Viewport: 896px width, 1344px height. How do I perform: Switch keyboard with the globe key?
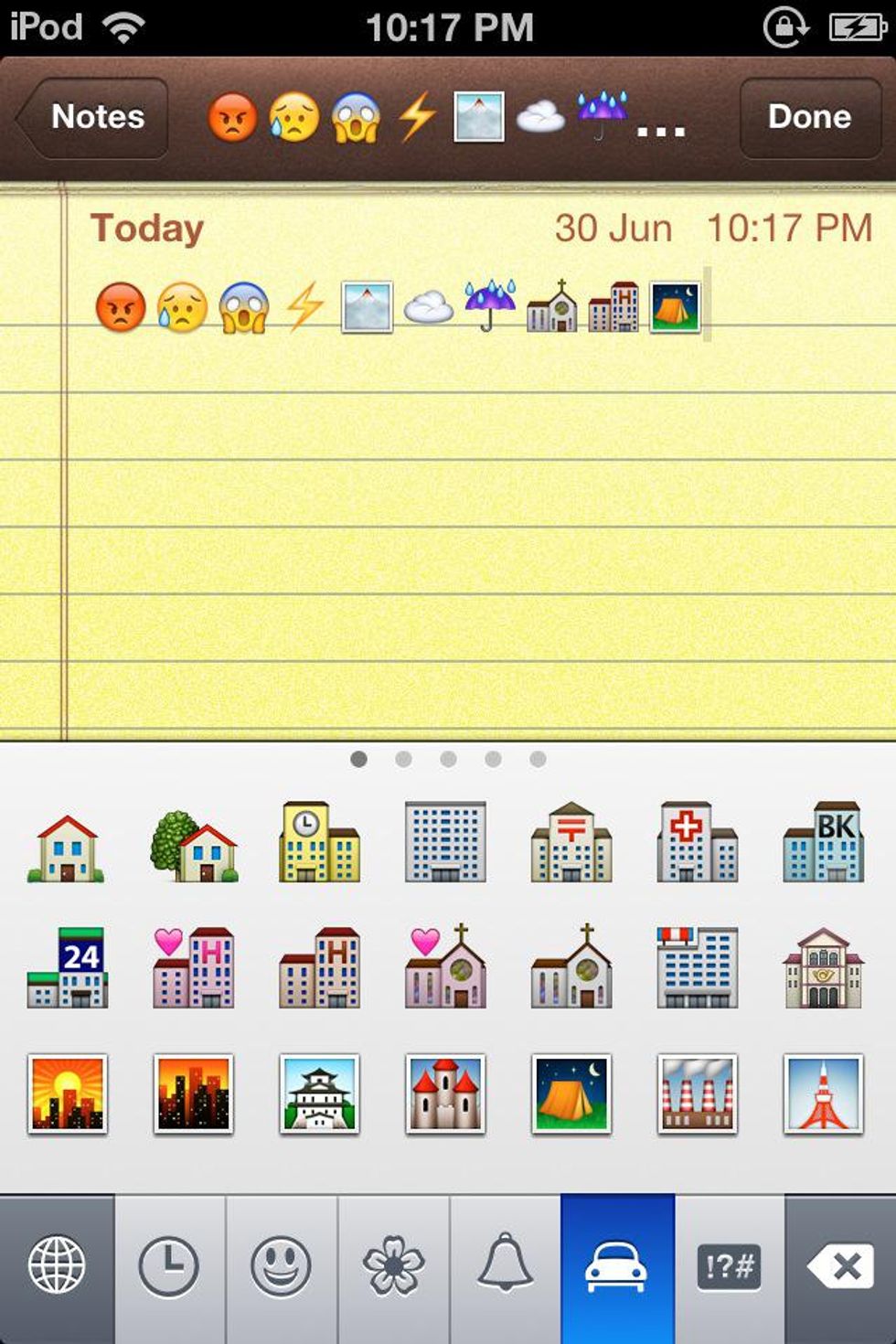pos(57,1267)
